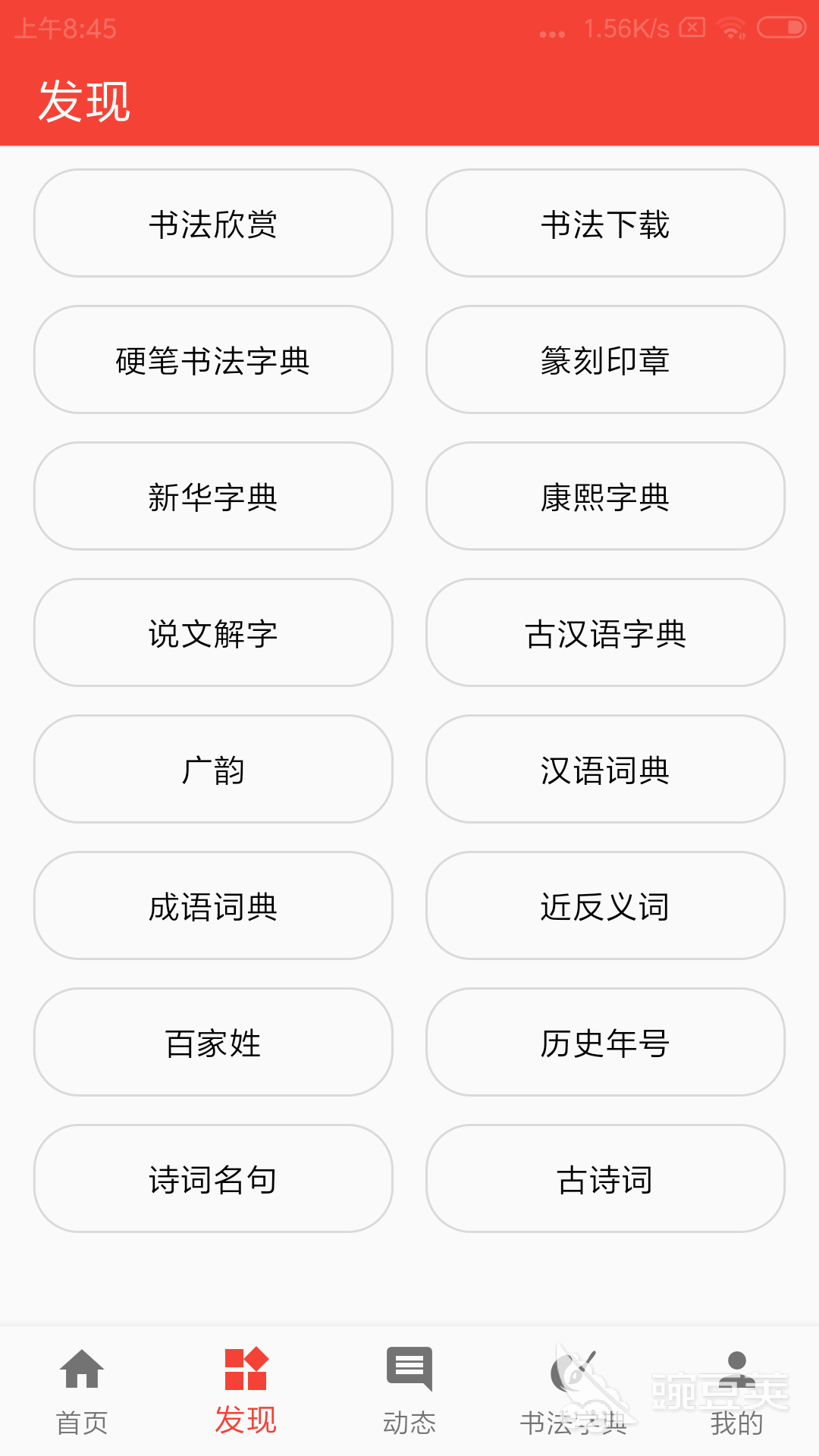Image resolution: width=819 pixels, height=1456 pixels.
Task: Switch to the 首页 tab
Action: click(x=82, y=1392)
